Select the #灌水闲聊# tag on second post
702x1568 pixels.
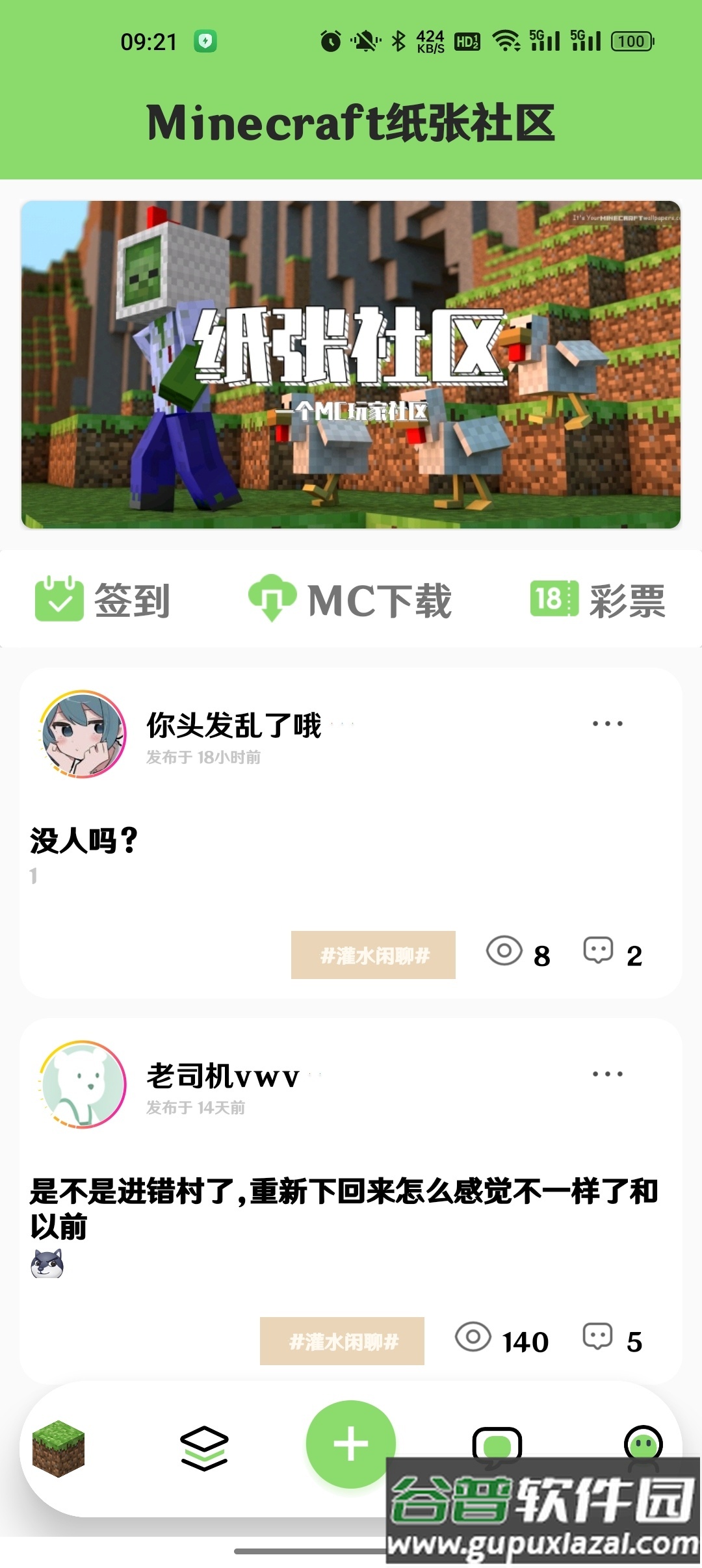[x=341, y=1340]
